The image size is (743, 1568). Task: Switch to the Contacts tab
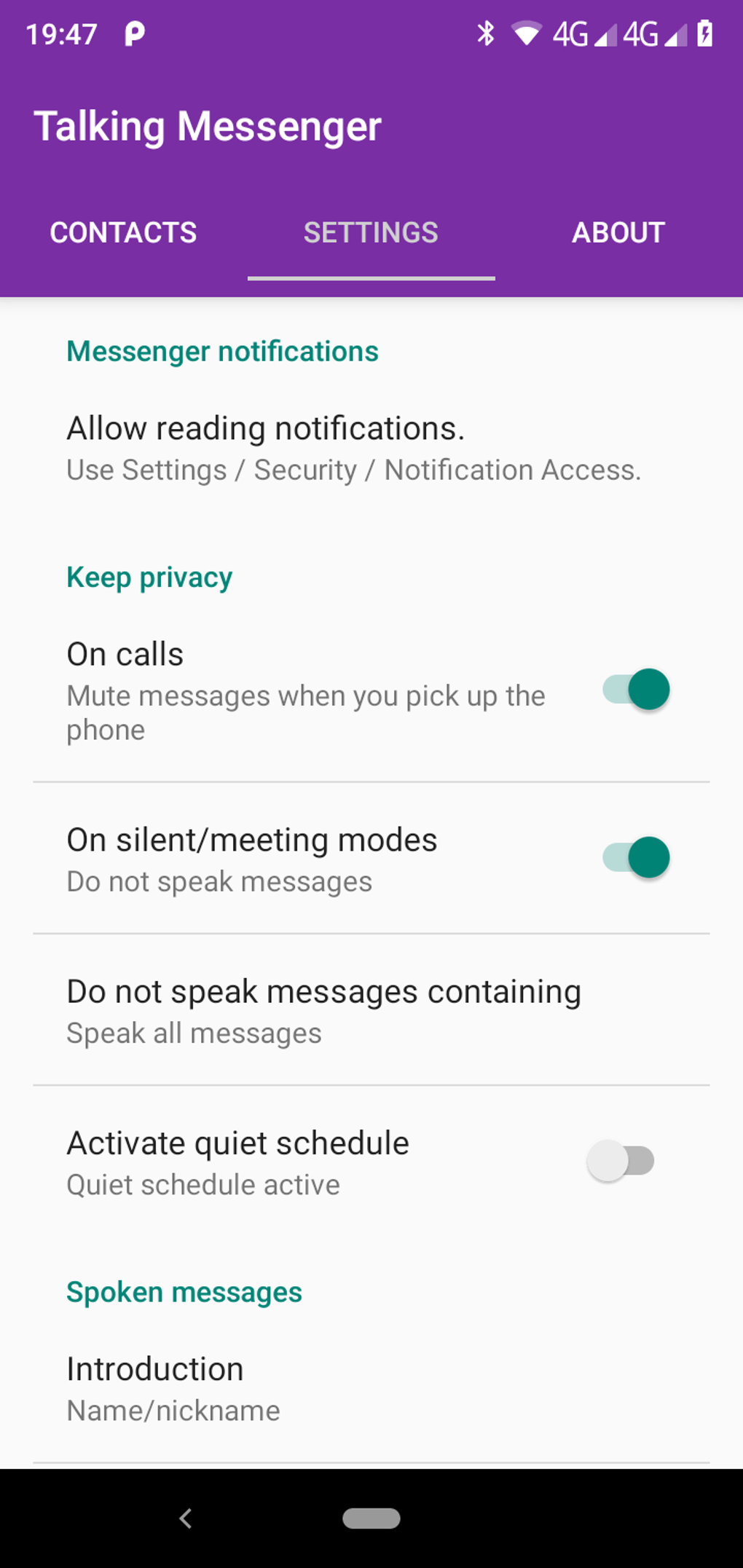[x=123, y=233]
